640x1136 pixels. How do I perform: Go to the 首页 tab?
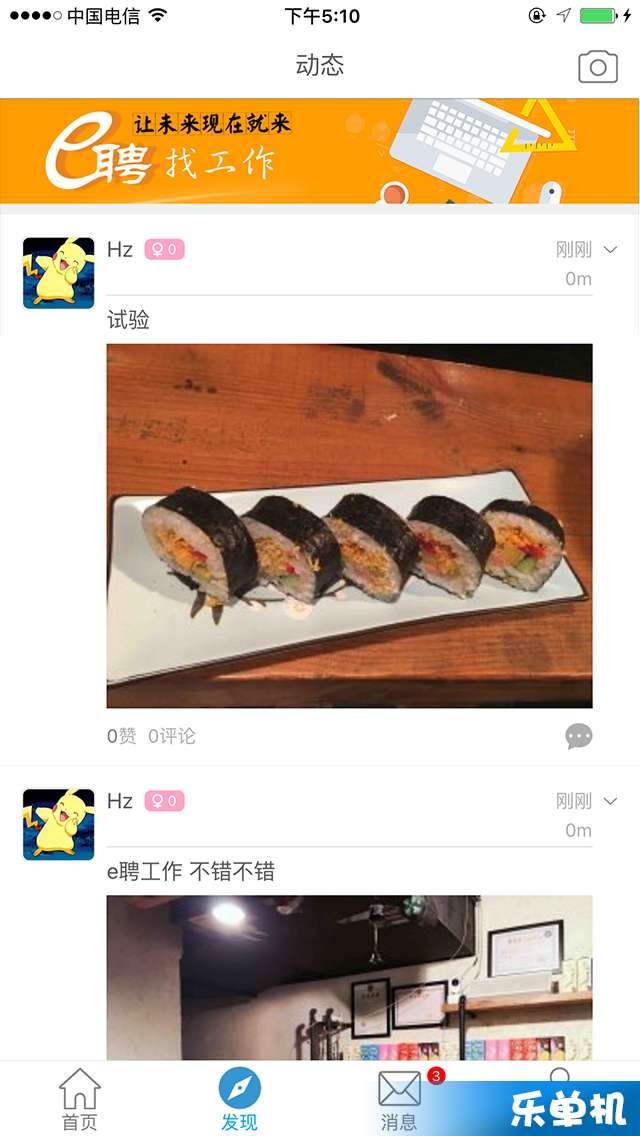point(80,1098)
